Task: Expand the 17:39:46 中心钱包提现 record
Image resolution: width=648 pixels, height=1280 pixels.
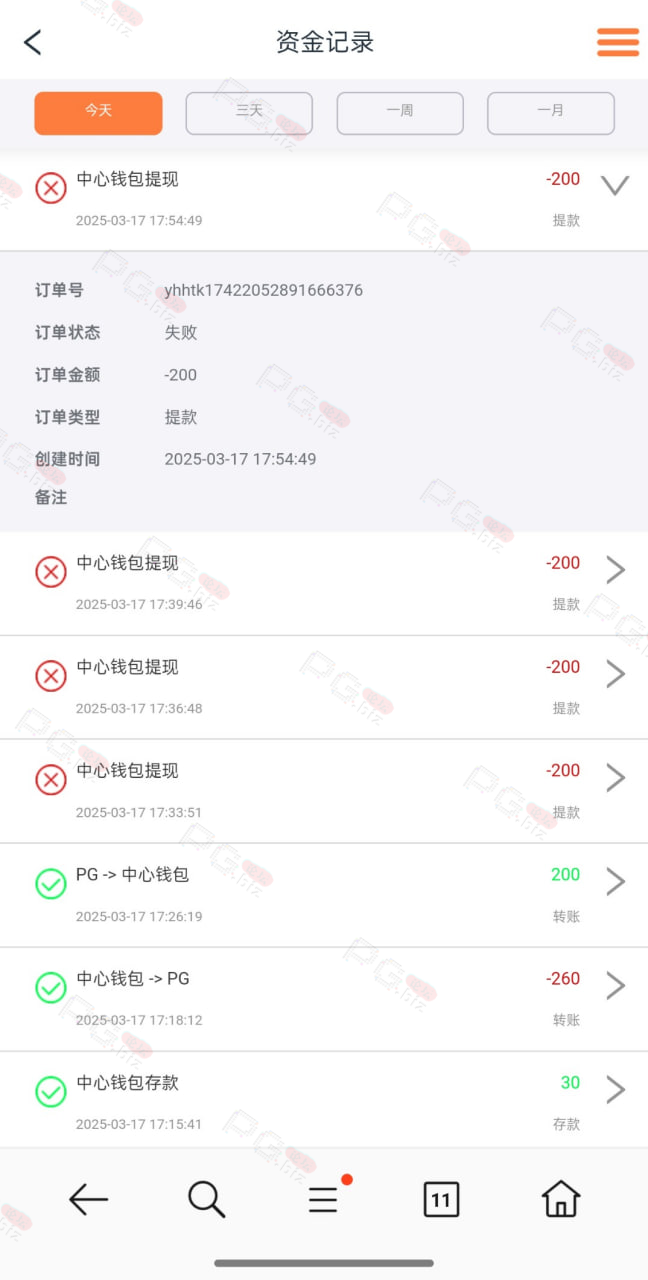Action: (324, 583)
